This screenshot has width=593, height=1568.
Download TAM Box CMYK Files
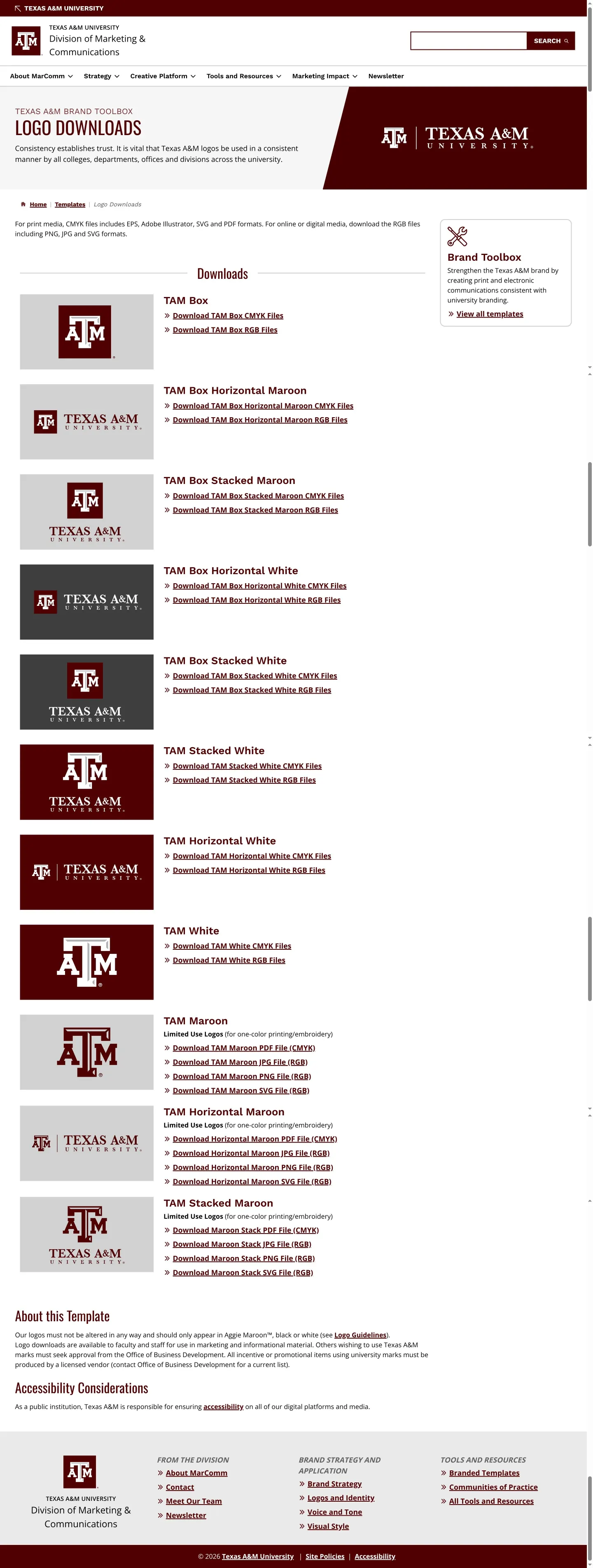point(228,315)
